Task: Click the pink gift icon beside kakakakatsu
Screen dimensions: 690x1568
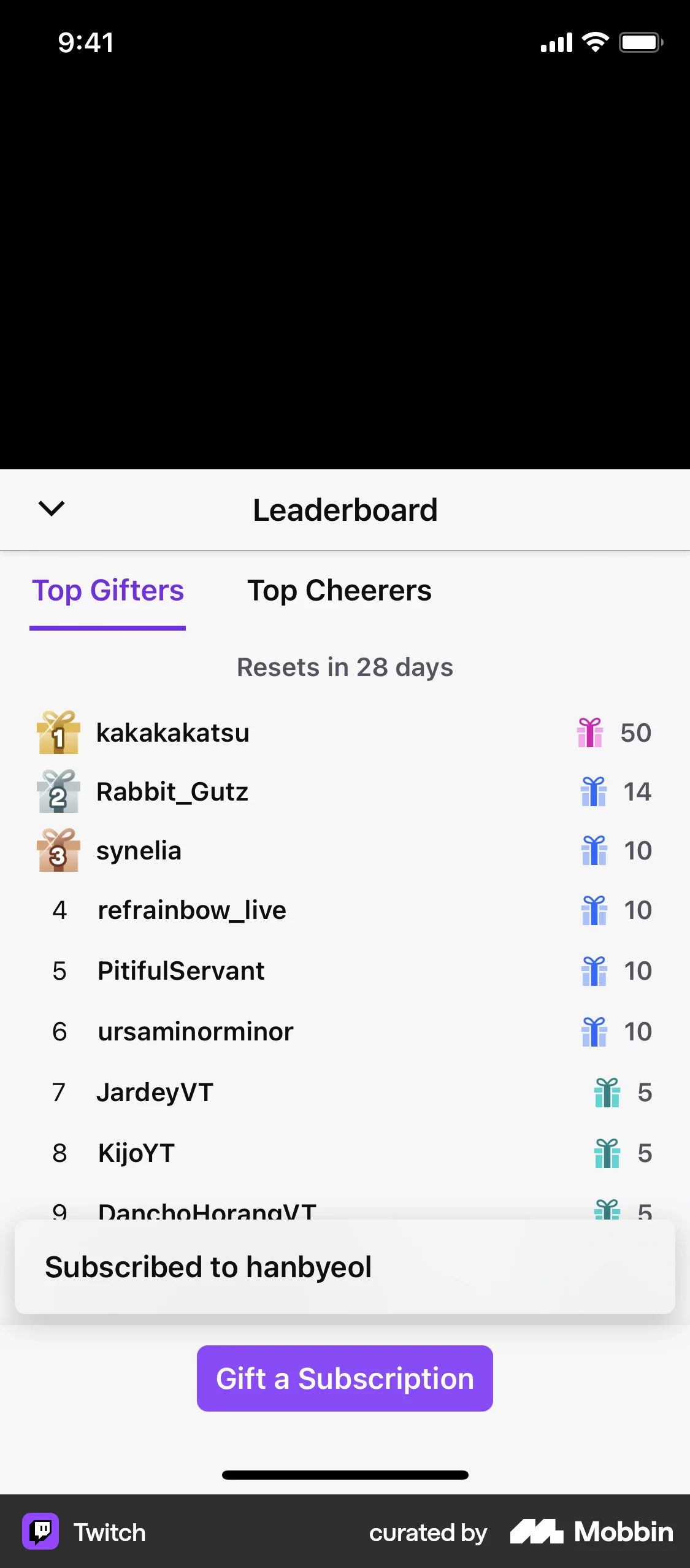Action: pyautogui.click(x=591, y=732)
